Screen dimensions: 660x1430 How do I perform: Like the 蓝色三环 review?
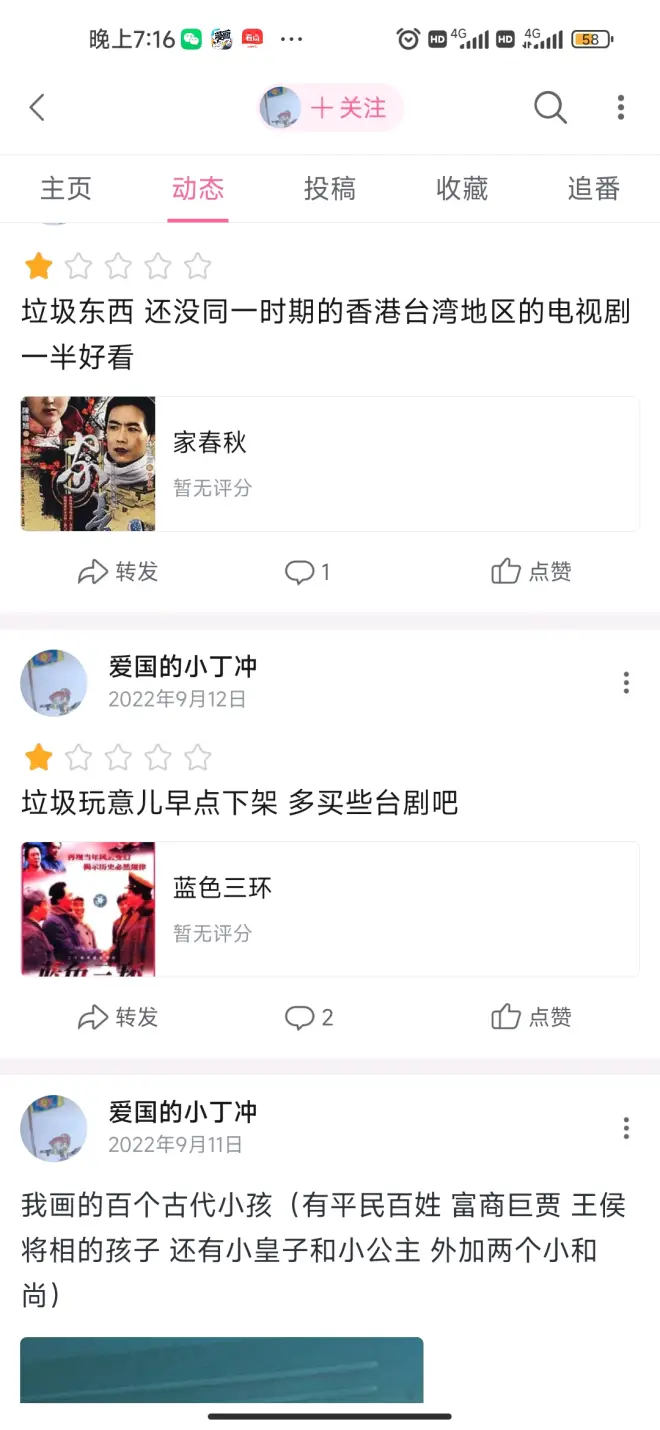[531, 1017]
